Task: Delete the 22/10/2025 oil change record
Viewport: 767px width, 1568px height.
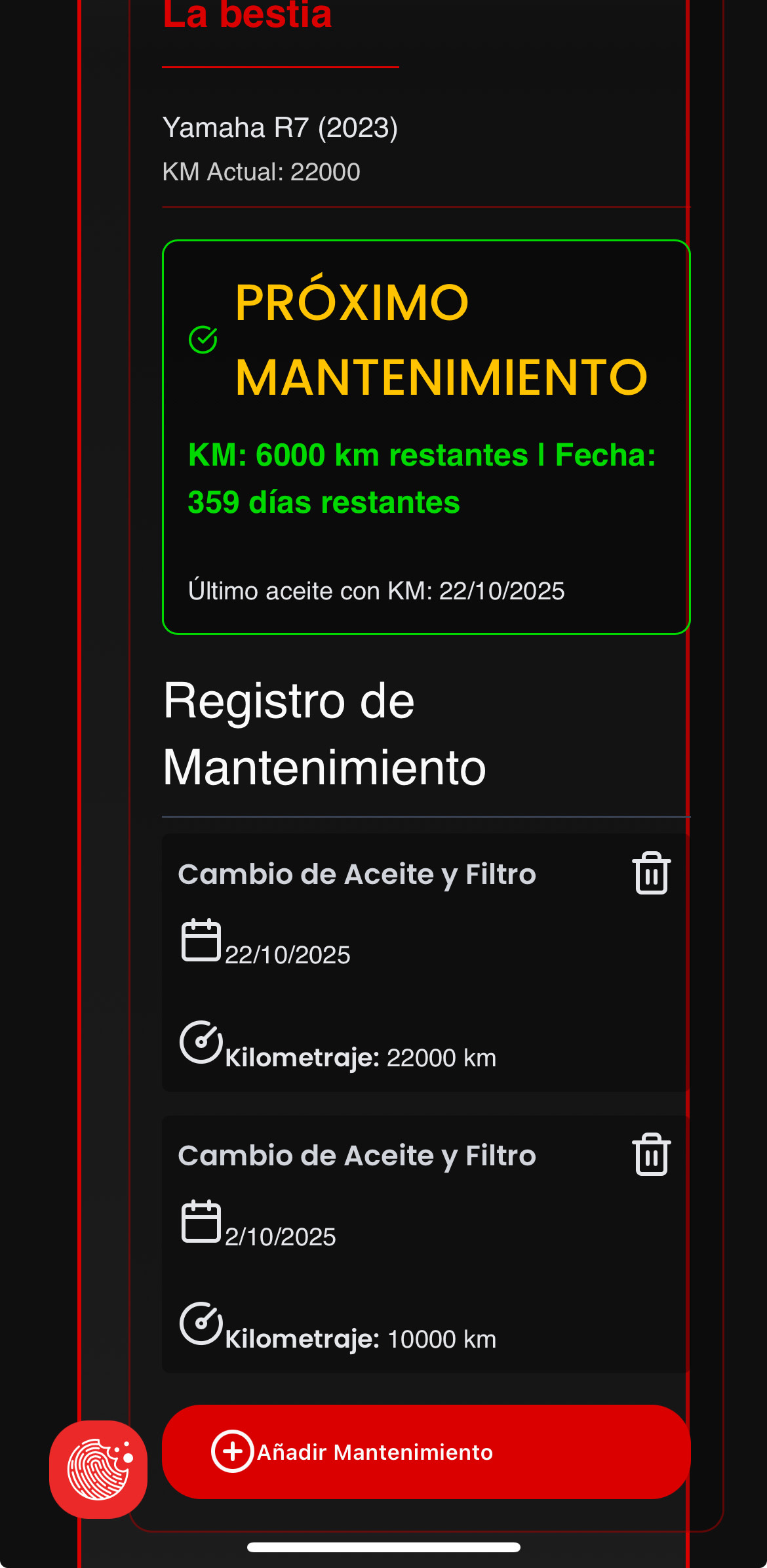Action: coord(651,873)
